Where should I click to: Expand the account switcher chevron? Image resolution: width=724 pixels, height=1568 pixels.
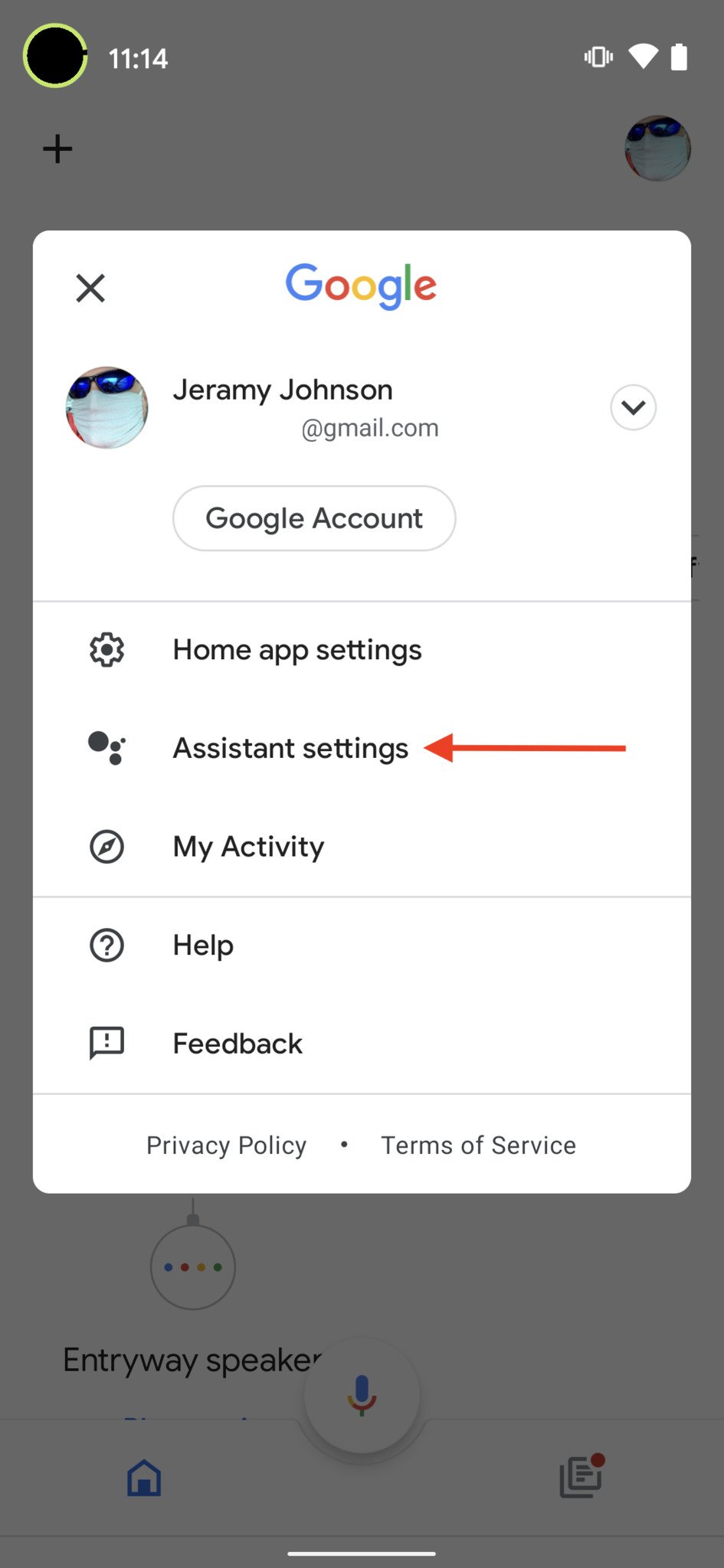pos(633,407)
